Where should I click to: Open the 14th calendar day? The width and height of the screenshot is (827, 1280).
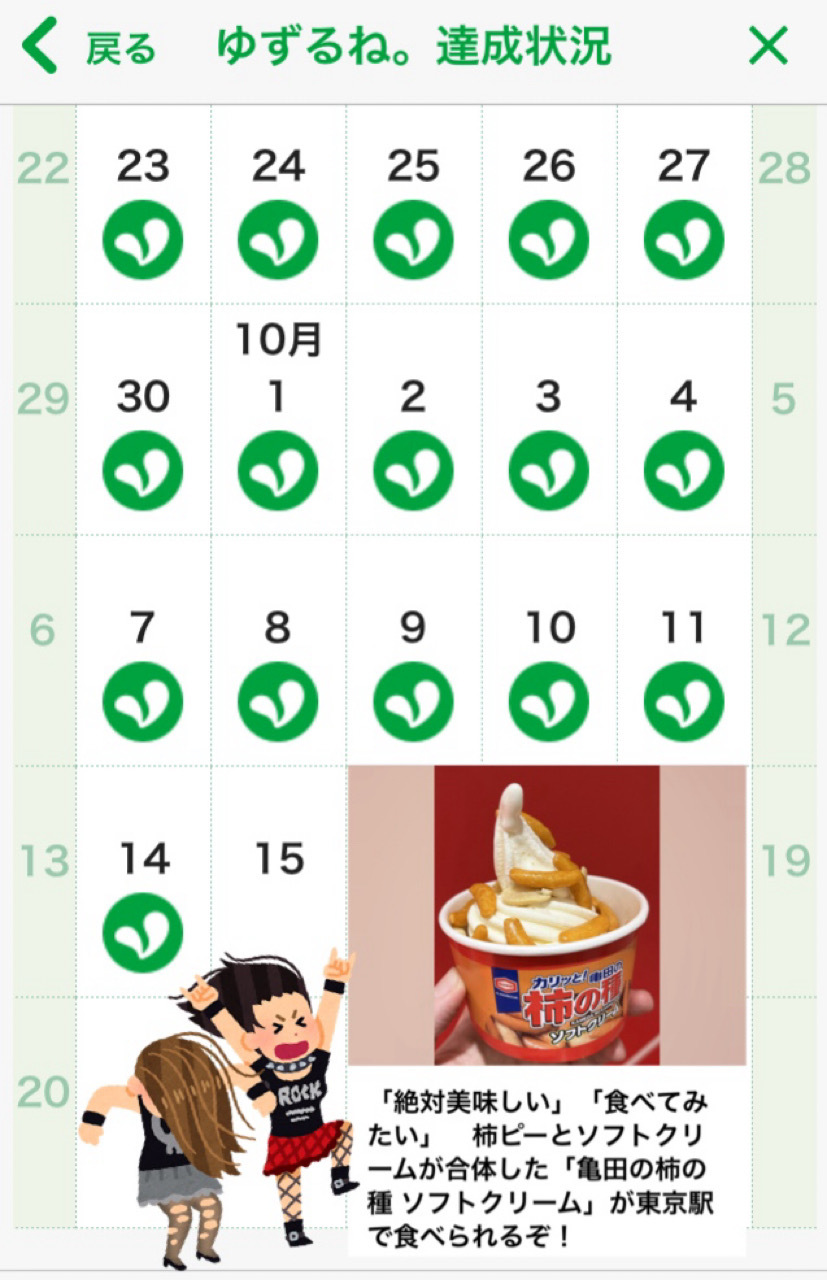pos(143,880)
